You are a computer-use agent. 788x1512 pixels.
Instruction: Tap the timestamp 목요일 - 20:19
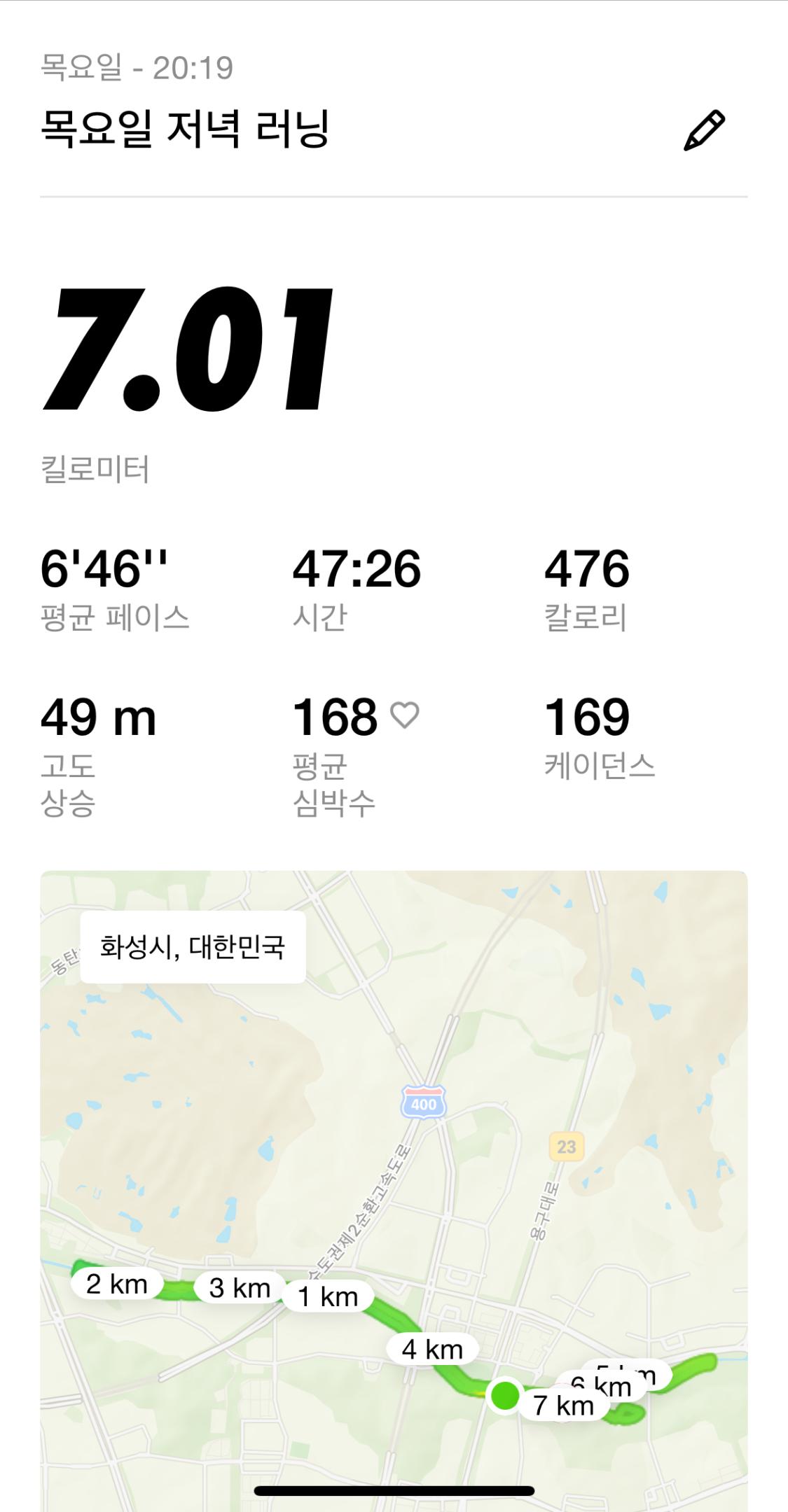137,66
